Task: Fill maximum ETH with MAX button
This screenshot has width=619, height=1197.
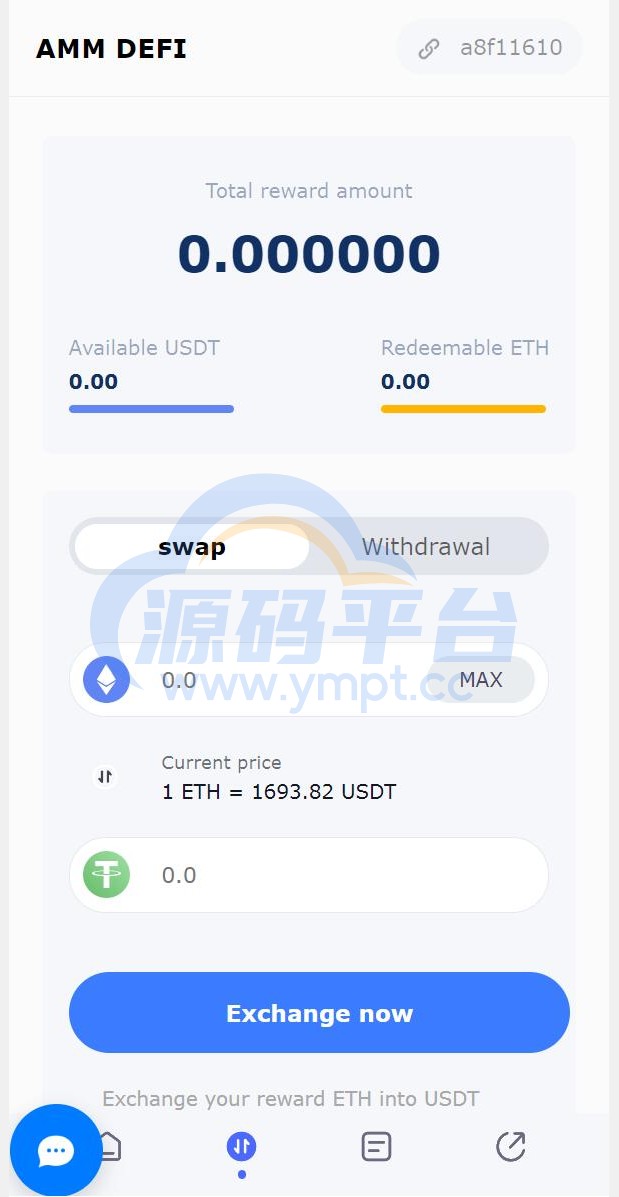Action: [481, 680]
